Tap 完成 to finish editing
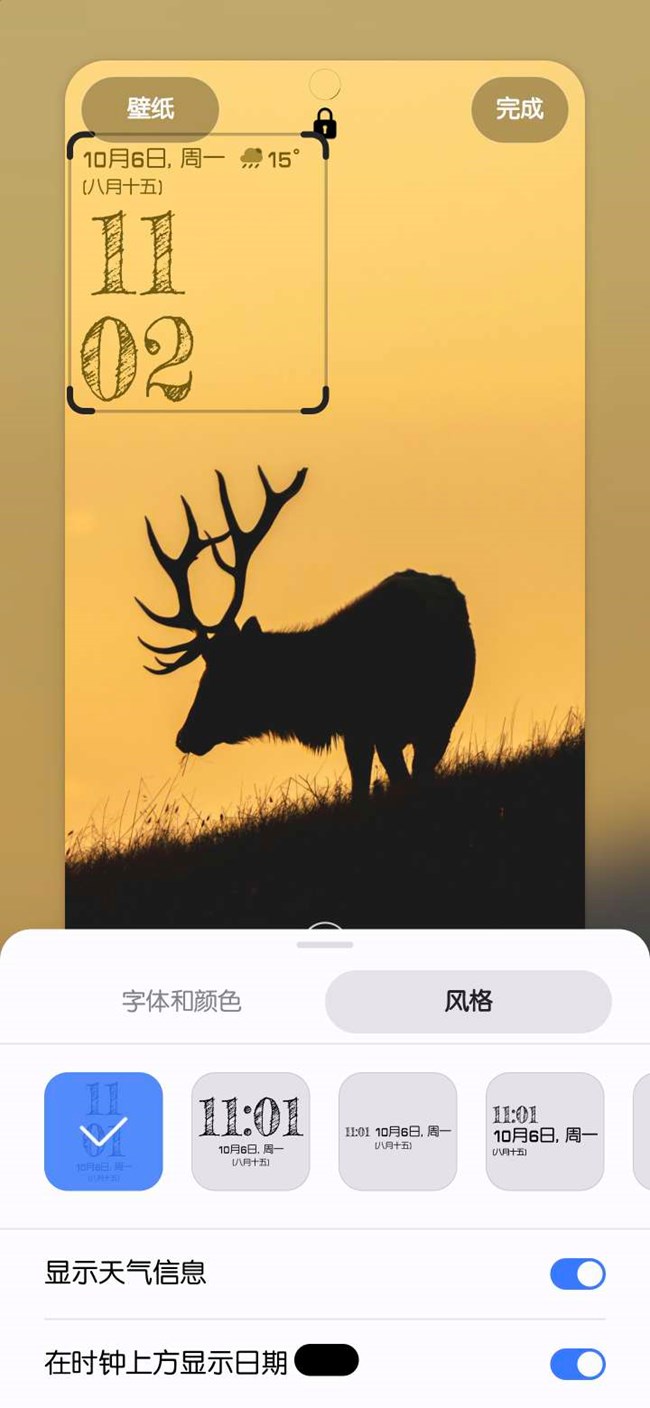This screenshot has width=650, height=1408. click(x=519, y=109)
